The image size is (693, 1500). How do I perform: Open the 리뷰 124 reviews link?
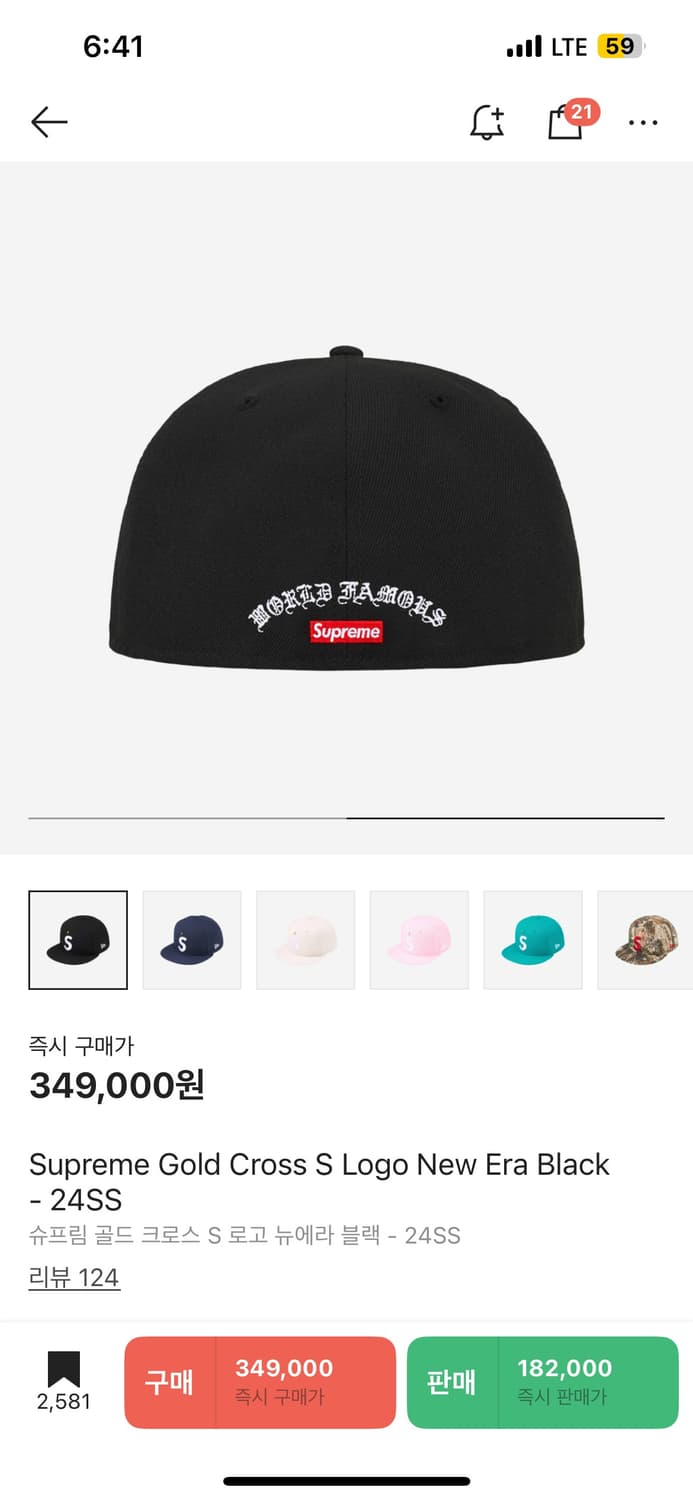point(74,1277)
